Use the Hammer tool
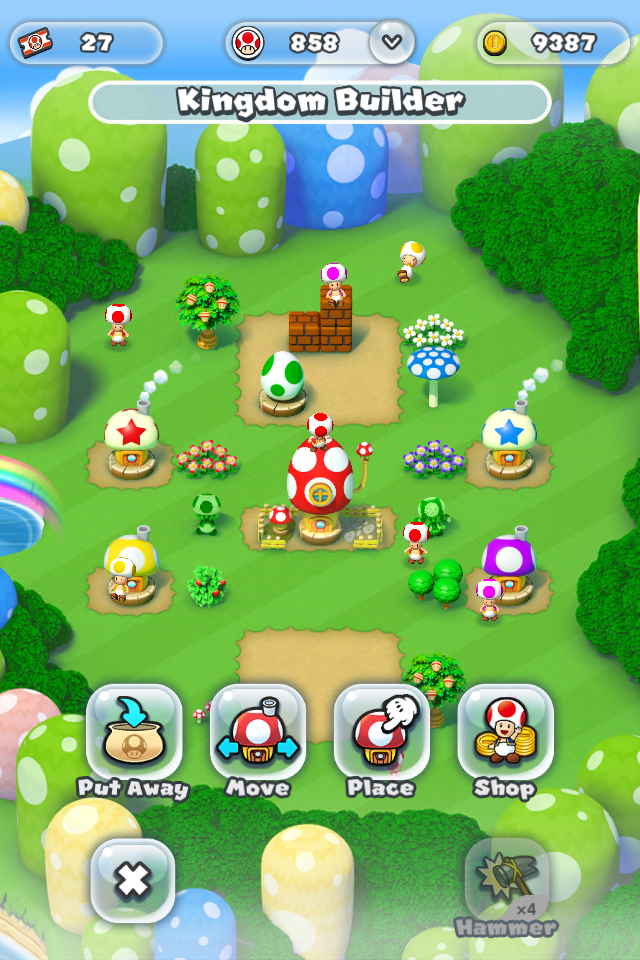 (507, 880)
